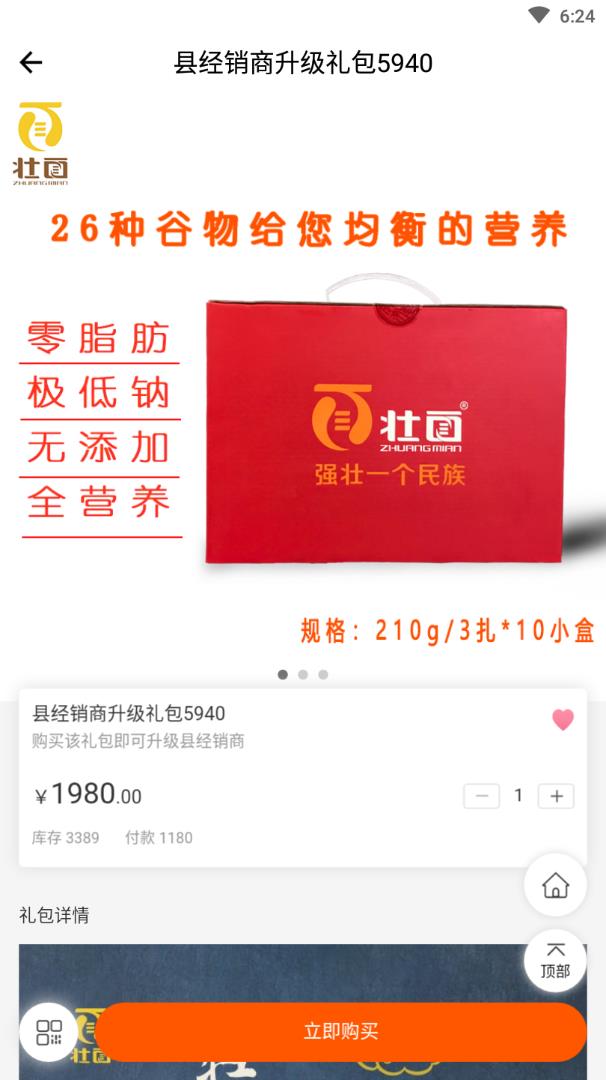Decrease quantity with the minus button
The height and width of the screenshot is (1080, 606).
(x=481, y=796)
